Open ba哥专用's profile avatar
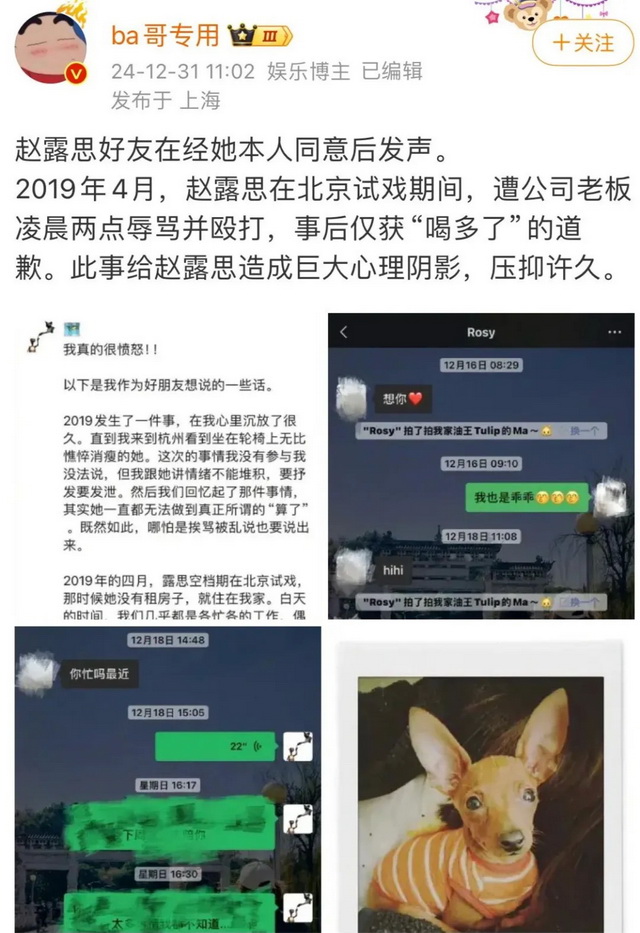Image resolution: width=640 pixels, height=933 pixels. 51,47
